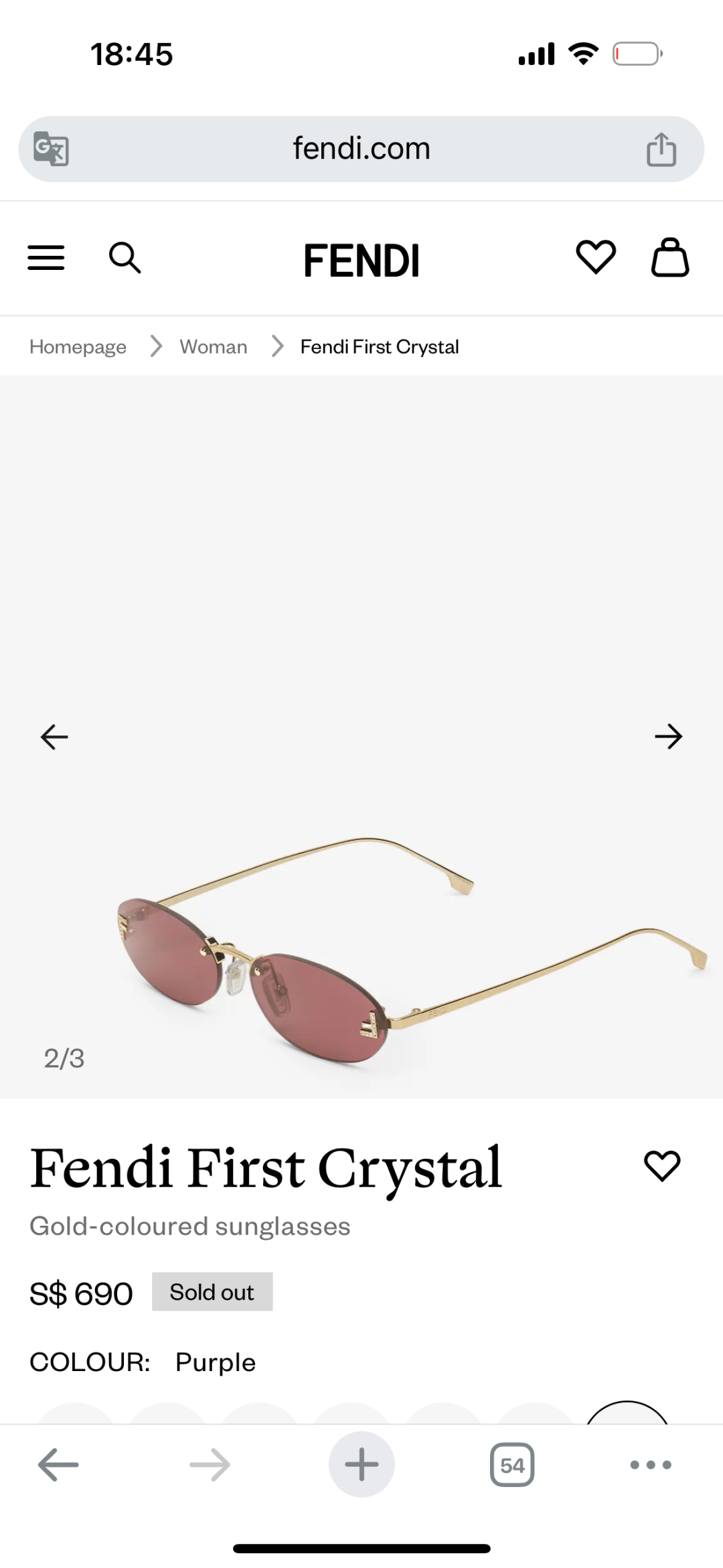Viewport: 723px width, 1568px height.
Task: Open the browser overflow menu
Action: pyautogui.click(x=651, y=1465)
